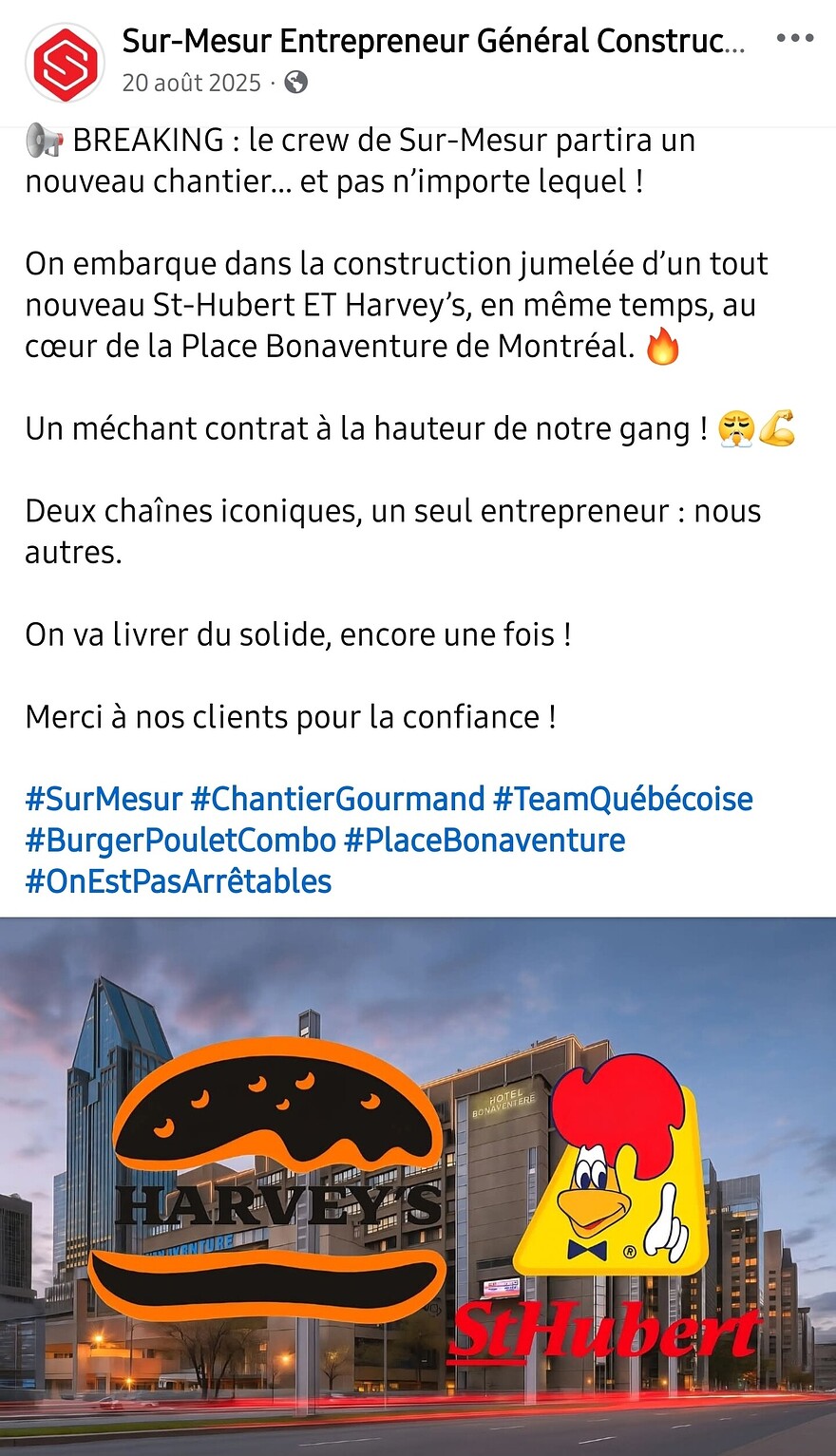836x1456 pixels.
Task: Click the globe public privacy icon
Action: [296, 83]
